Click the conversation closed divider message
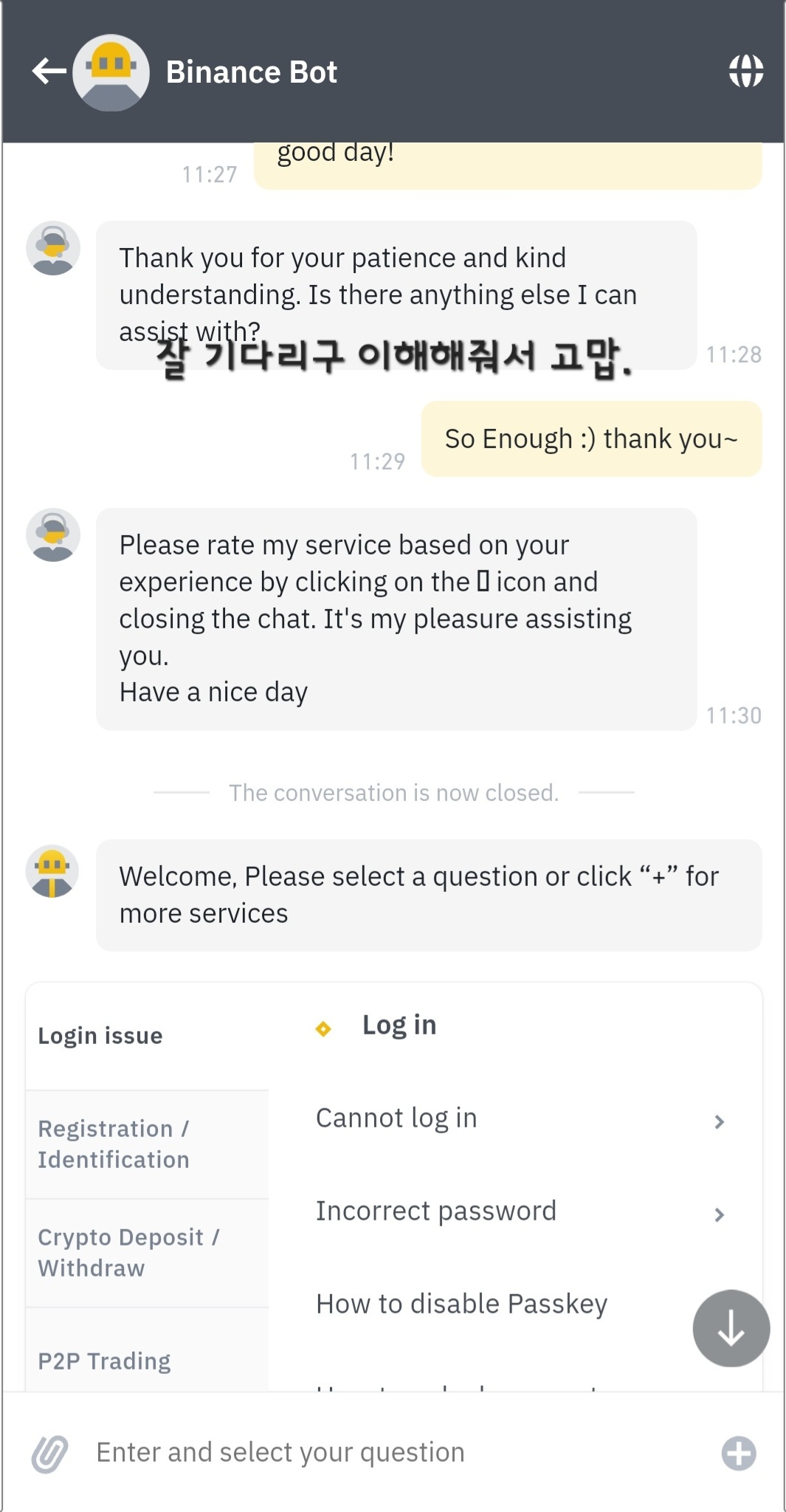This screenshot has width=786, height=1512. [x=393, y=792]
